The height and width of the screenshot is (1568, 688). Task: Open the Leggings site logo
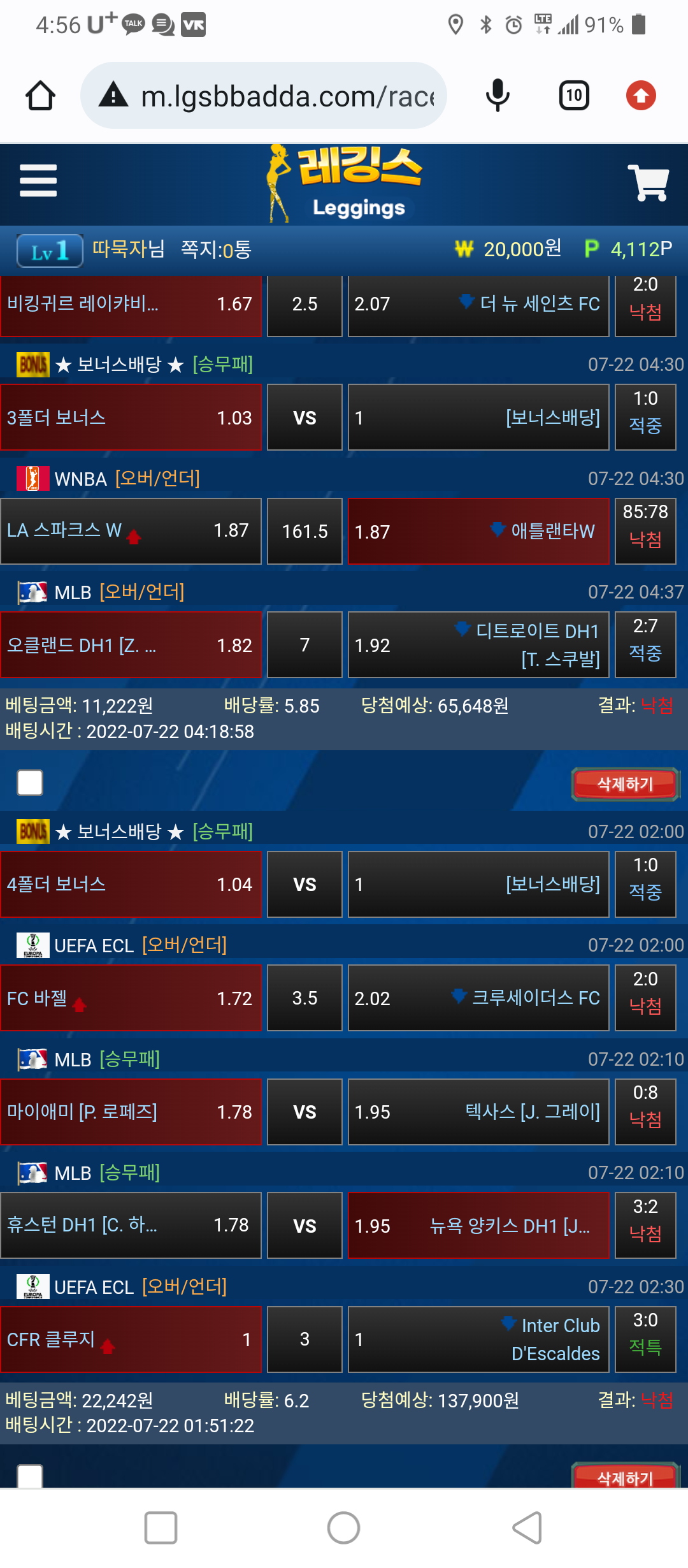tap(345, 184)
